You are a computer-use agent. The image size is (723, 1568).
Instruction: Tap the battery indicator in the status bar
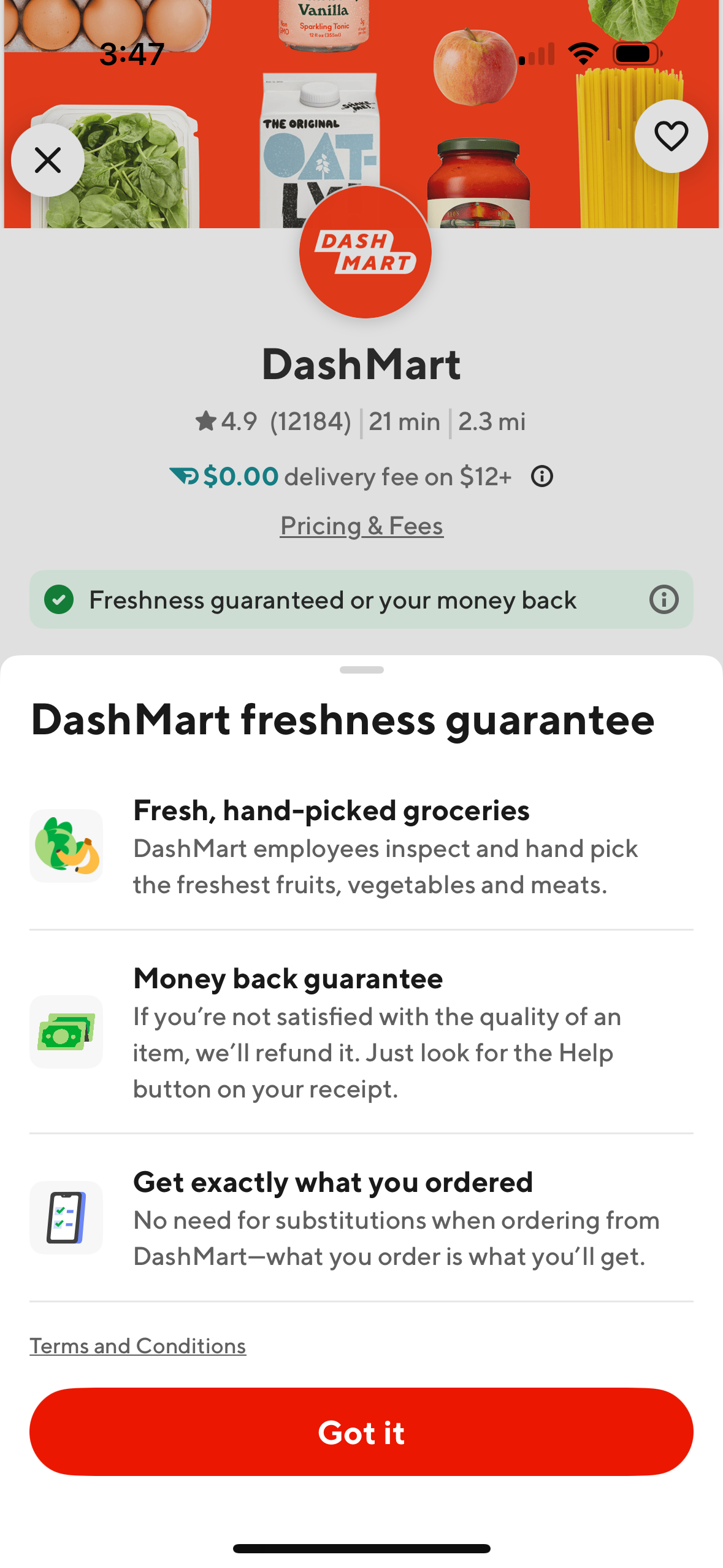point(635,54)
